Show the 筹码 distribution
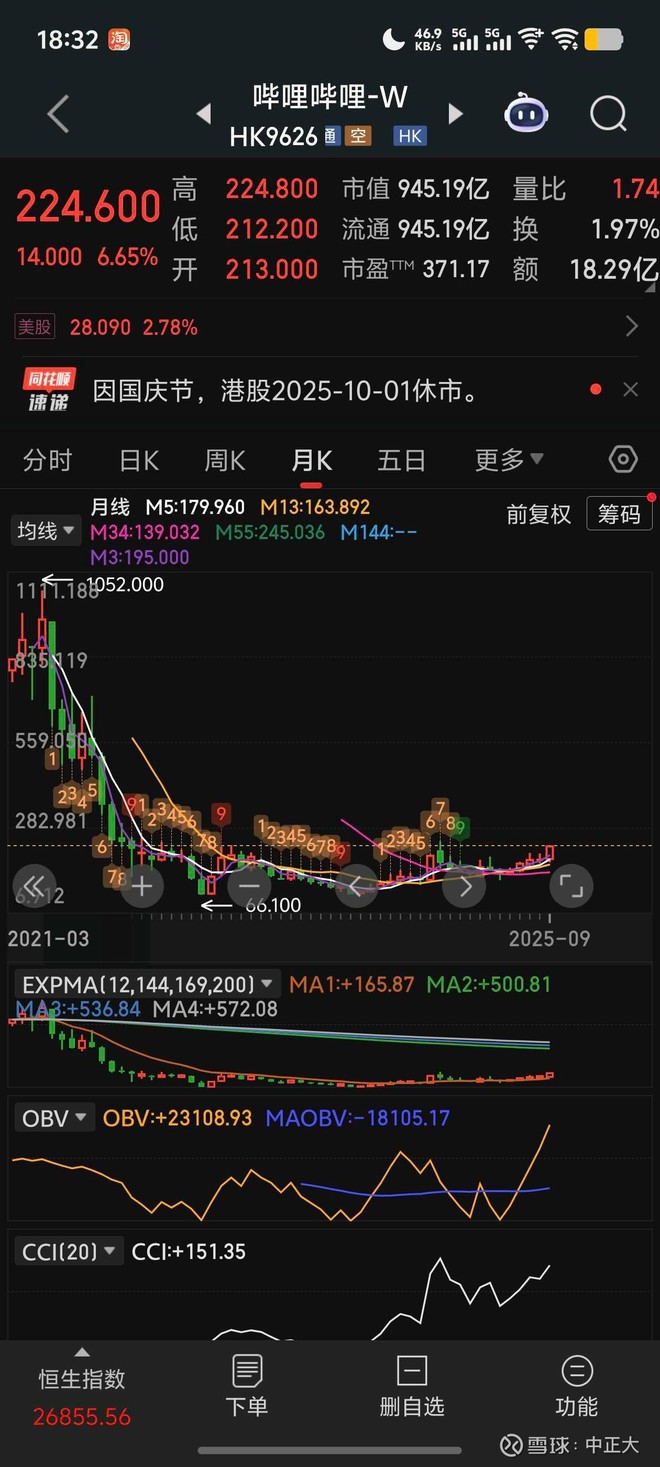Viewport: 660px width, 1467px height. coord(619,514)
